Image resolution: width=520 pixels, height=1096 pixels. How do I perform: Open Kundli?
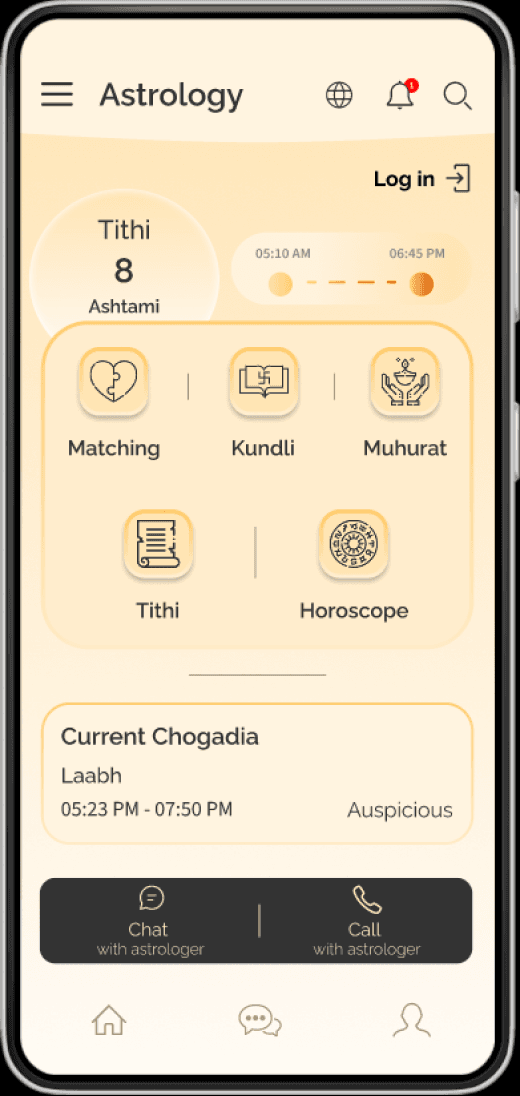pyautogui.click(x=263, y=403)
